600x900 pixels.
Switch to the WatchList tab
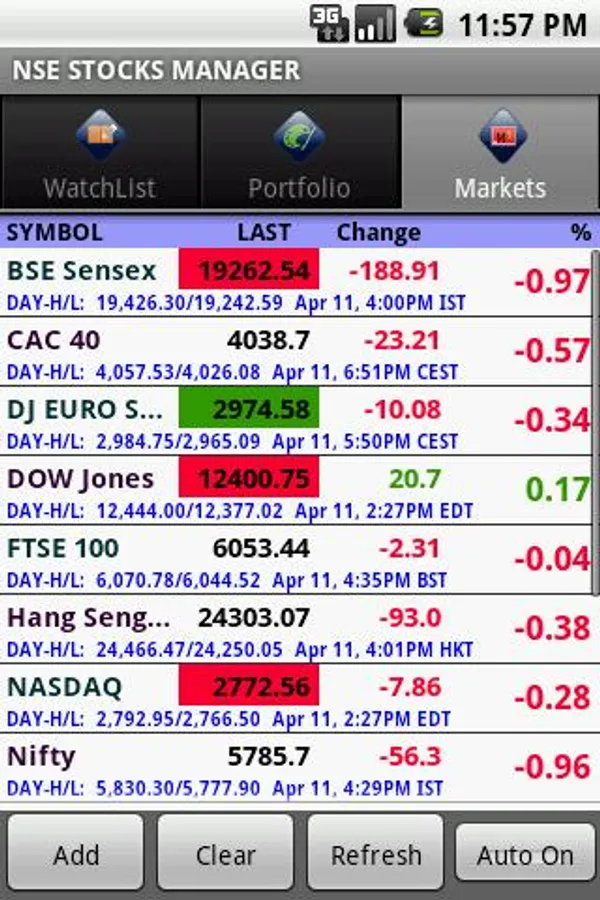click(x=100, y=153)
